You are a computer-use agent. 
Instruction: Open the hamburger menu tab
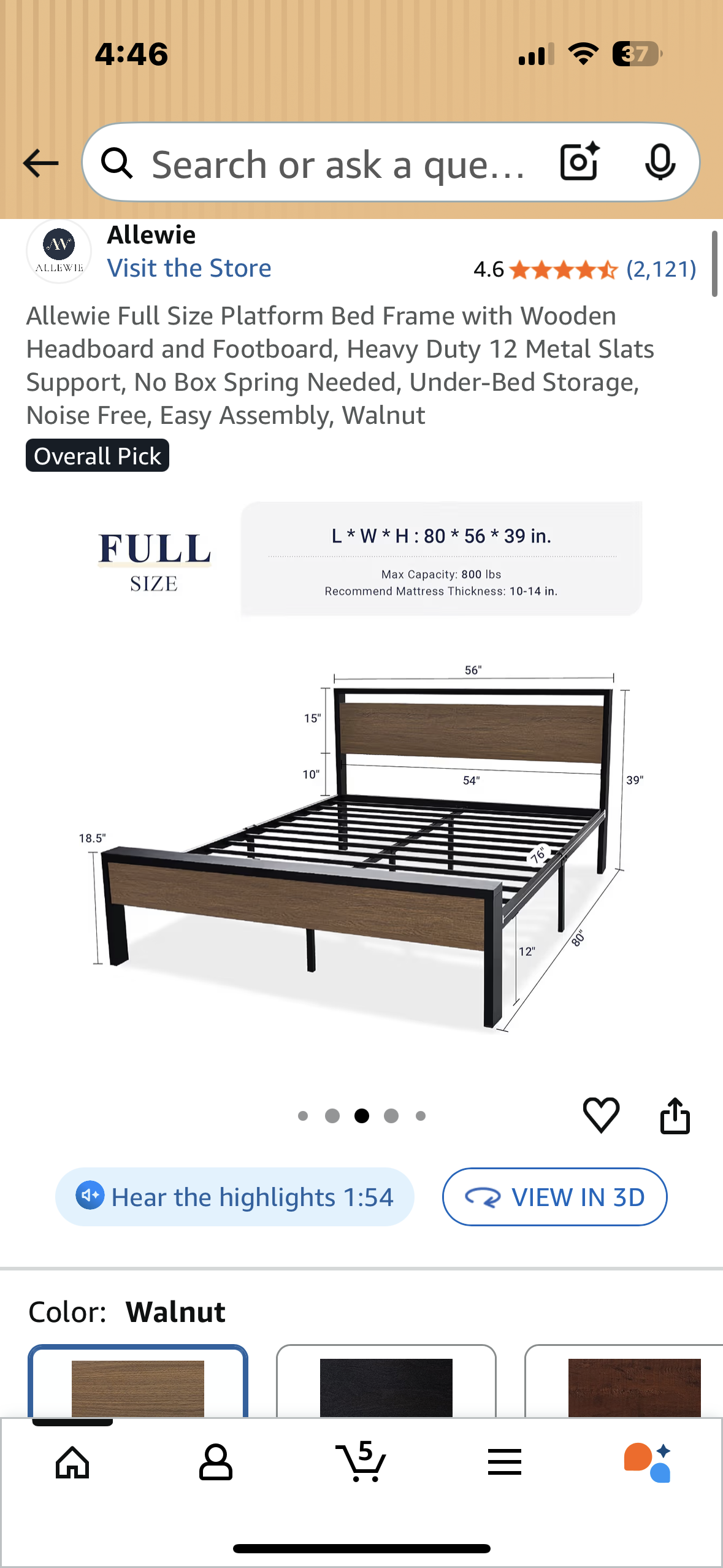[505, 1462]
